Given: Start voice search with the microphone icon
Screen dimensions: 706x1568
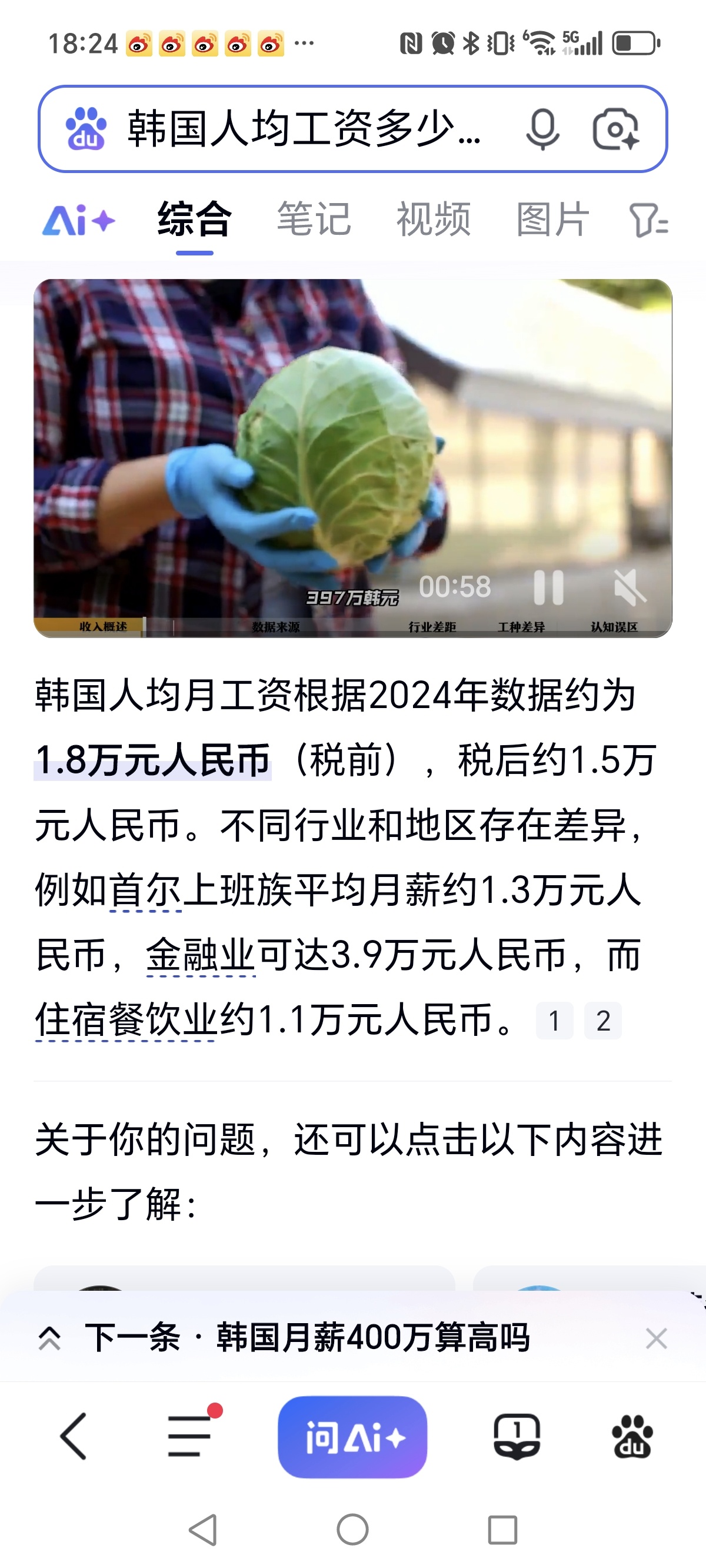Looking at the screenshot, I should click(542, 128).
